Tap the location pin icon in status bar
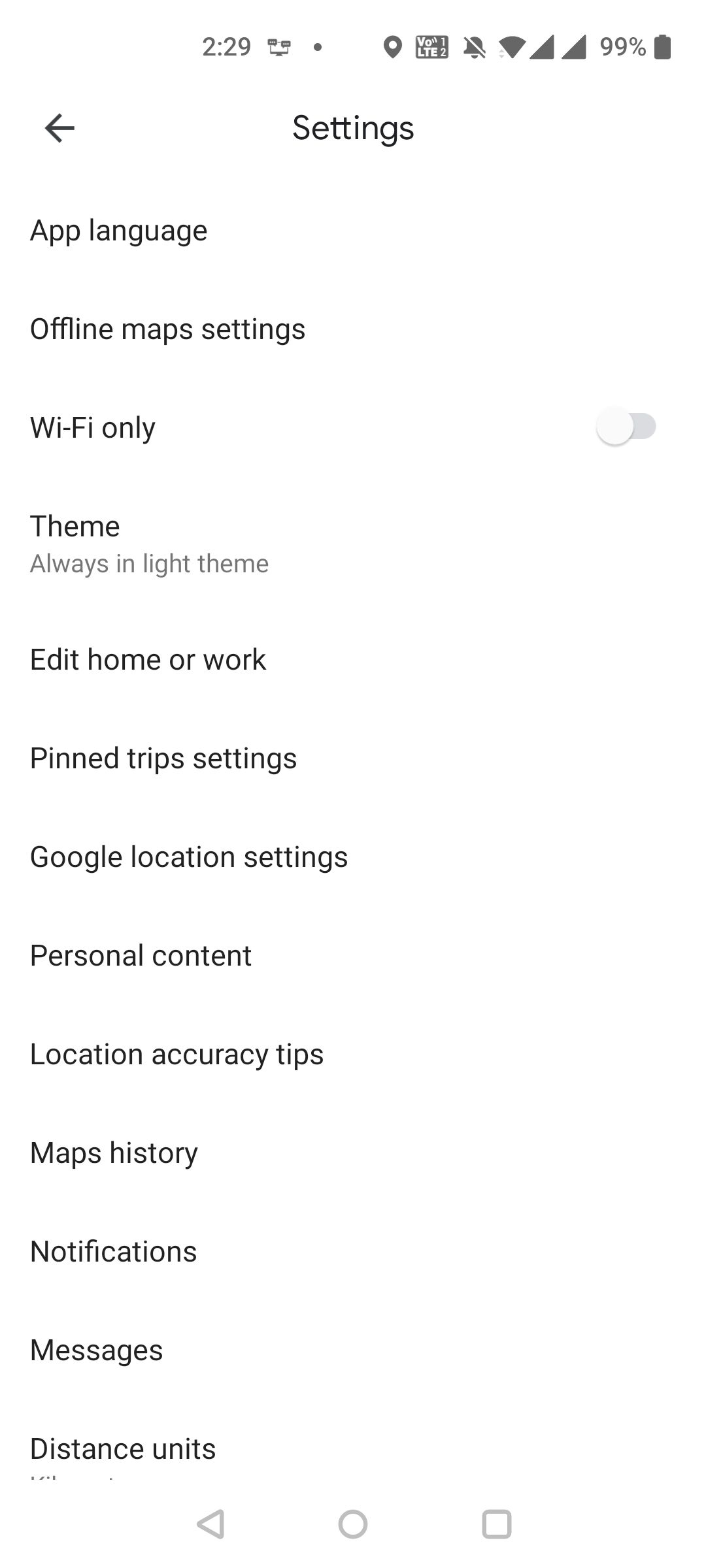Image resolution: width=706 pixels, height=1568 pixels. click(x=392, y=46)
